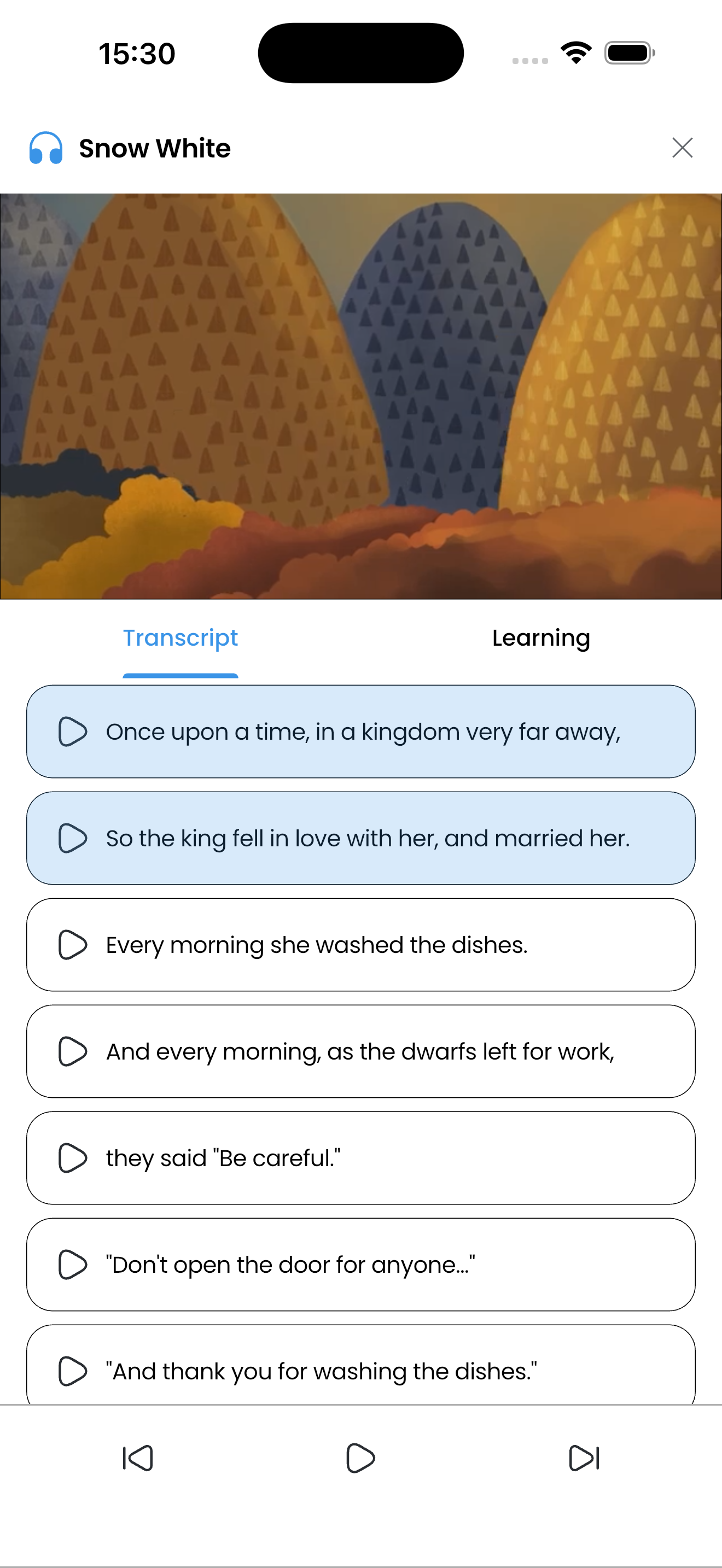Play line "they said Be careful"

[72, 1158]
